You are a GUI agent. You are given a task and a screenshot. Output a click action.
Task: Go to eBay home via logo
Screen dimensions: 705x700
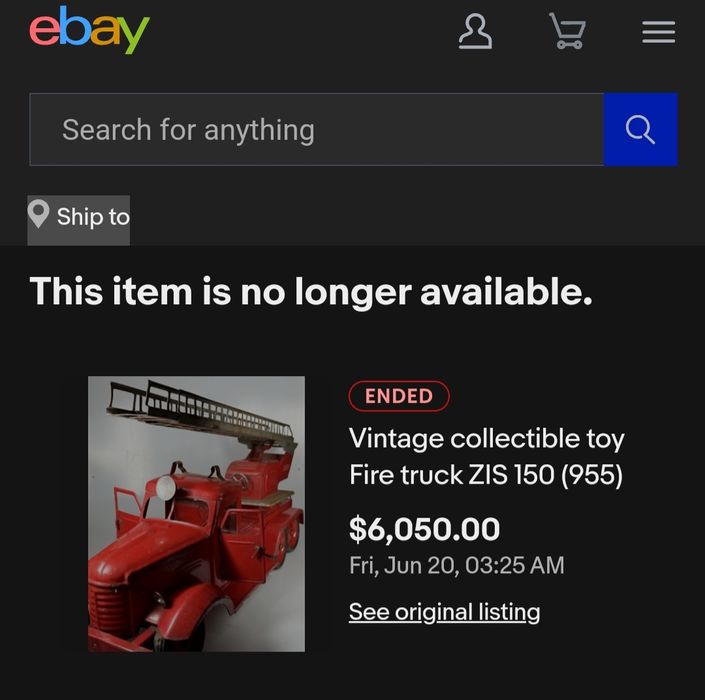click(89, 31)
